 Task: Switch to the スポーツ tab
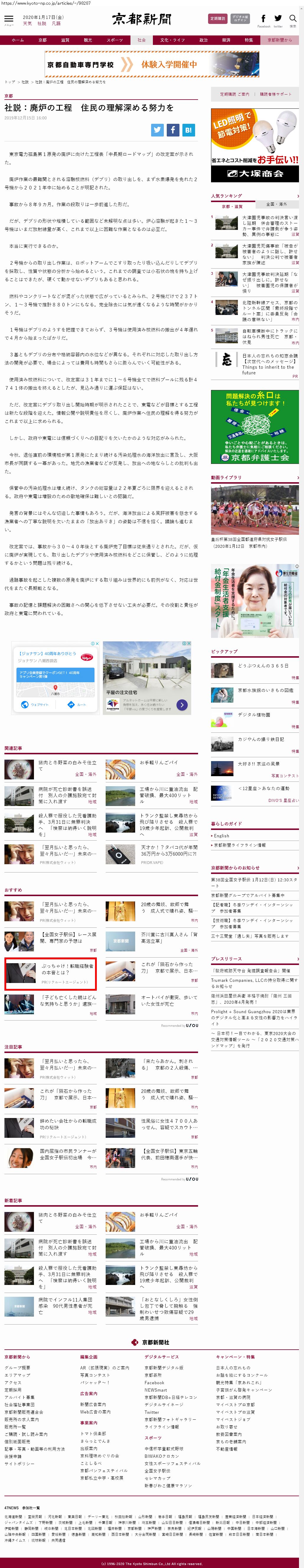114,40
